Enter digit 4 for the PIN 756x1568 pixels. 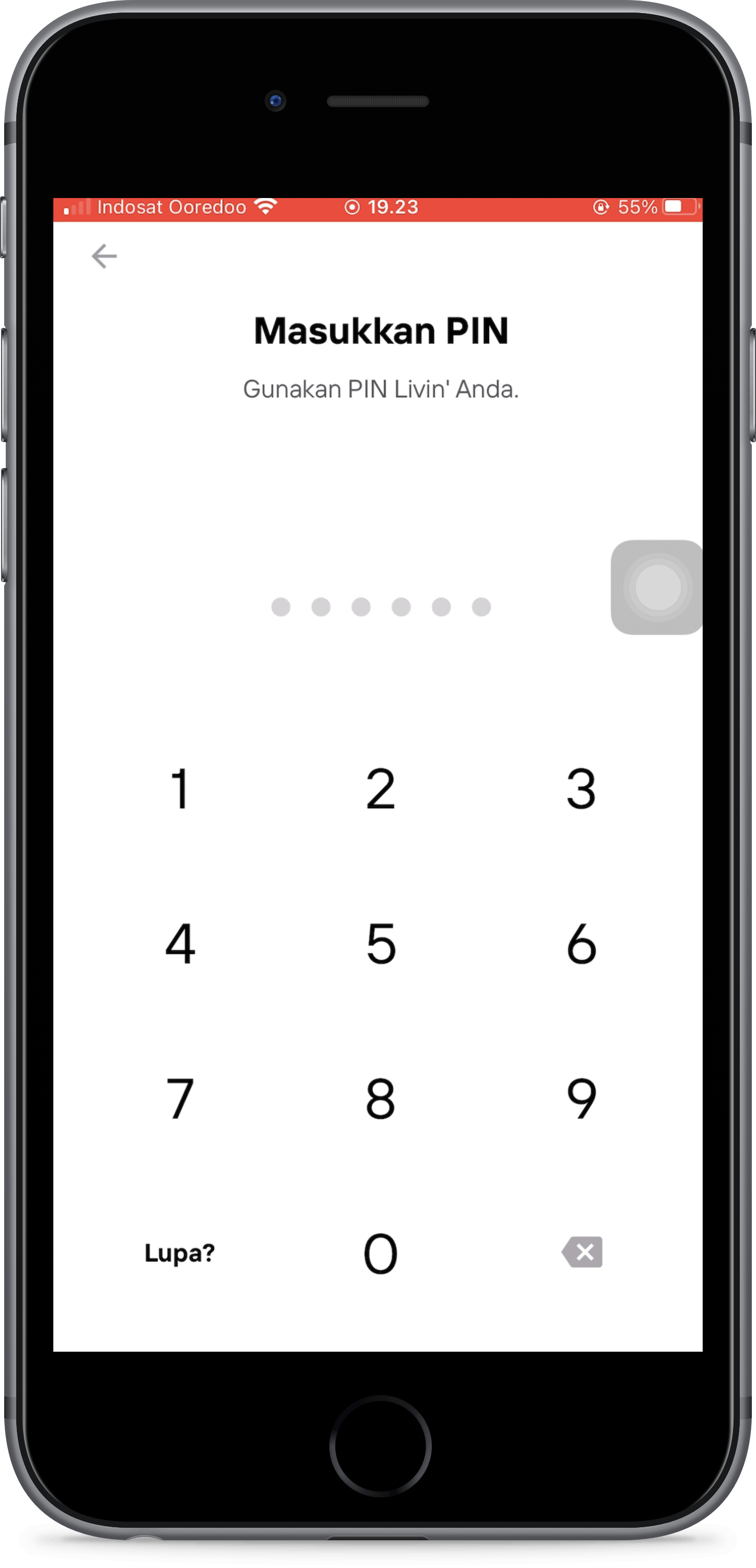click(180, 944)
